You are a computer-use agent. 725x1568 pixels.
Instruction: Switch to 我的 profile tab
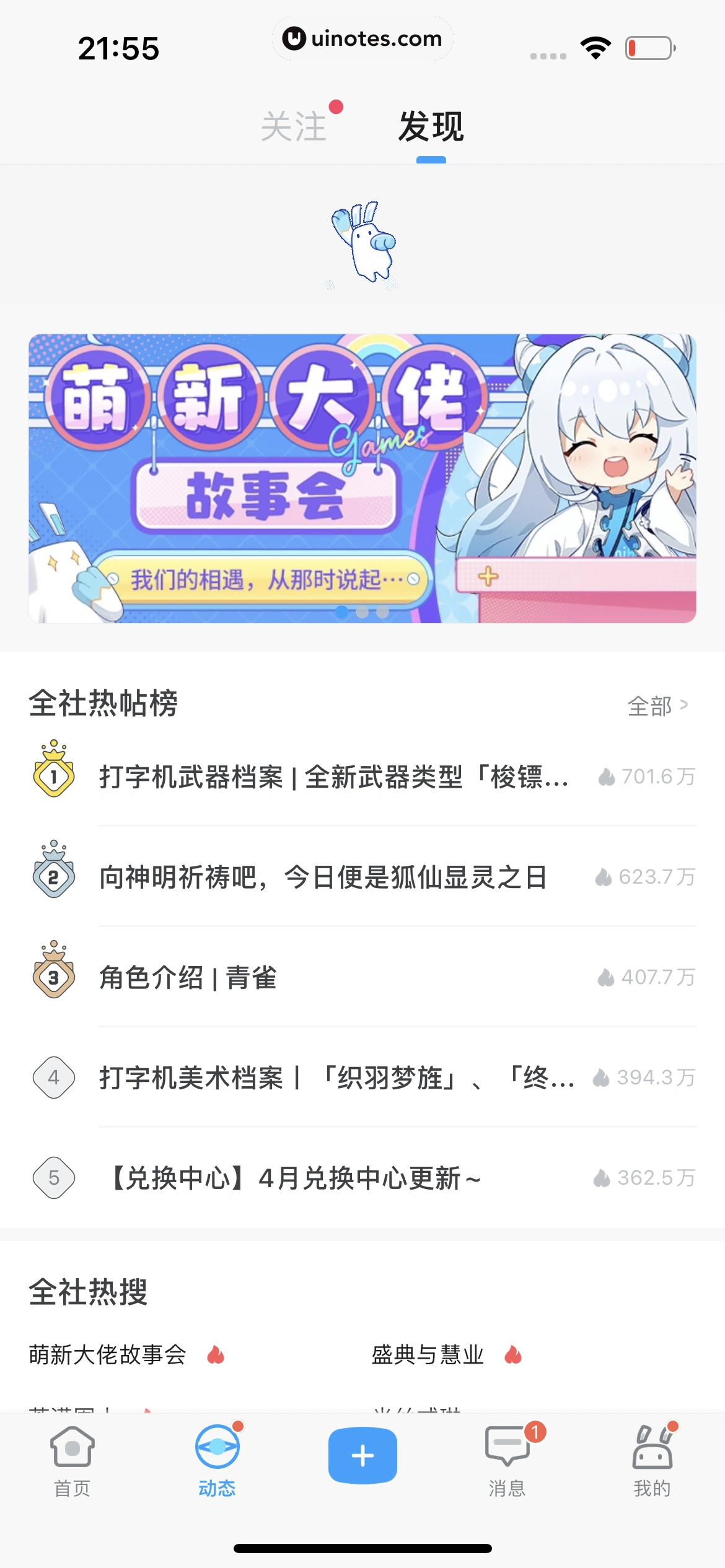pos(652,1461)
